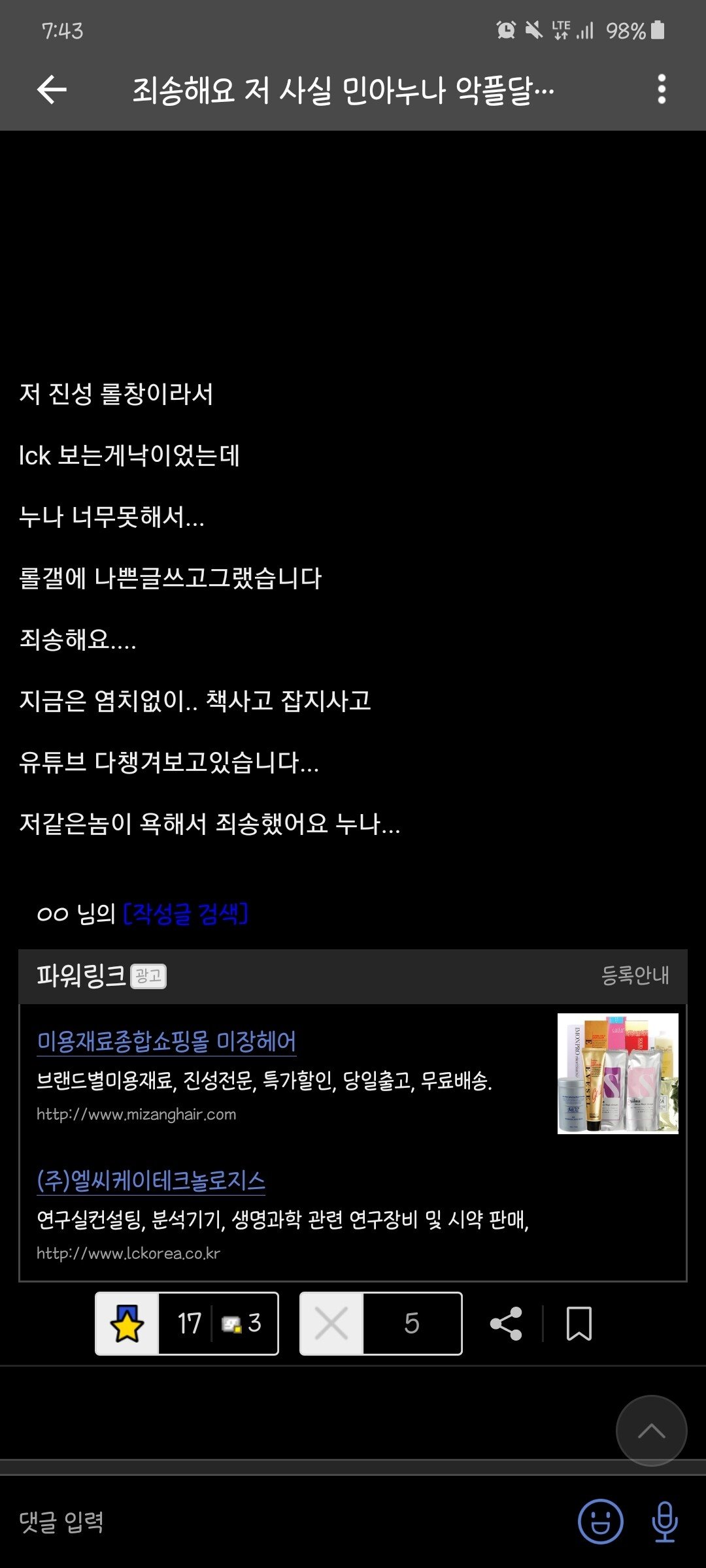Viewport: 706px width, 1568px height.
Task: Open the 미용재료종합쇼핑몰 미장헤어 ad link
Action: point(167,1041)
